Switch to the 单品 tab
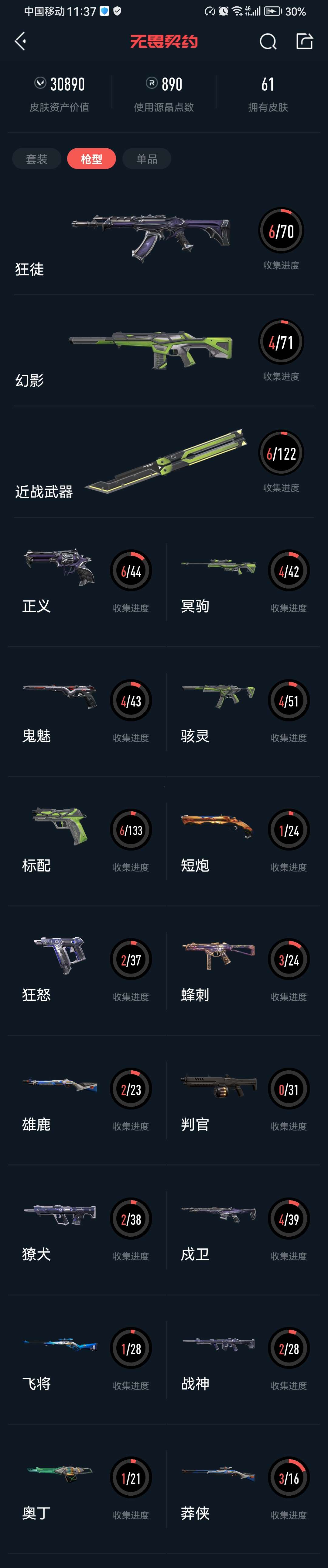328x1568 pixels. 147,159
